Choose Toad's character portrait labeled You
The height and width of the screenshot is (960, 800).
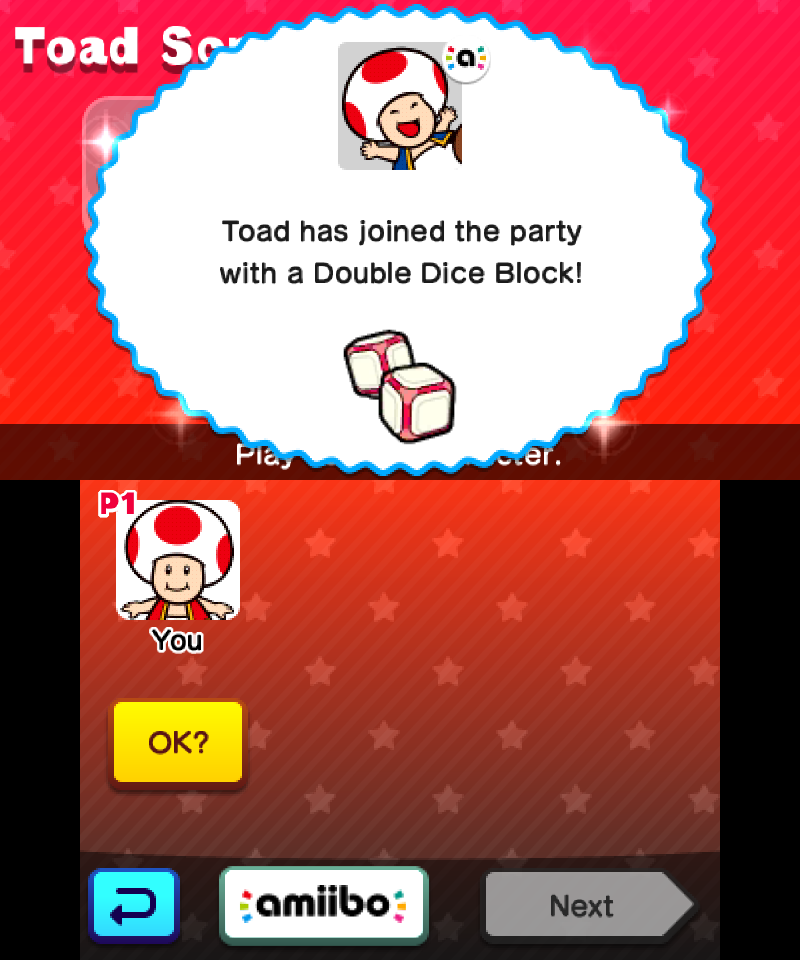click(178, 562)
